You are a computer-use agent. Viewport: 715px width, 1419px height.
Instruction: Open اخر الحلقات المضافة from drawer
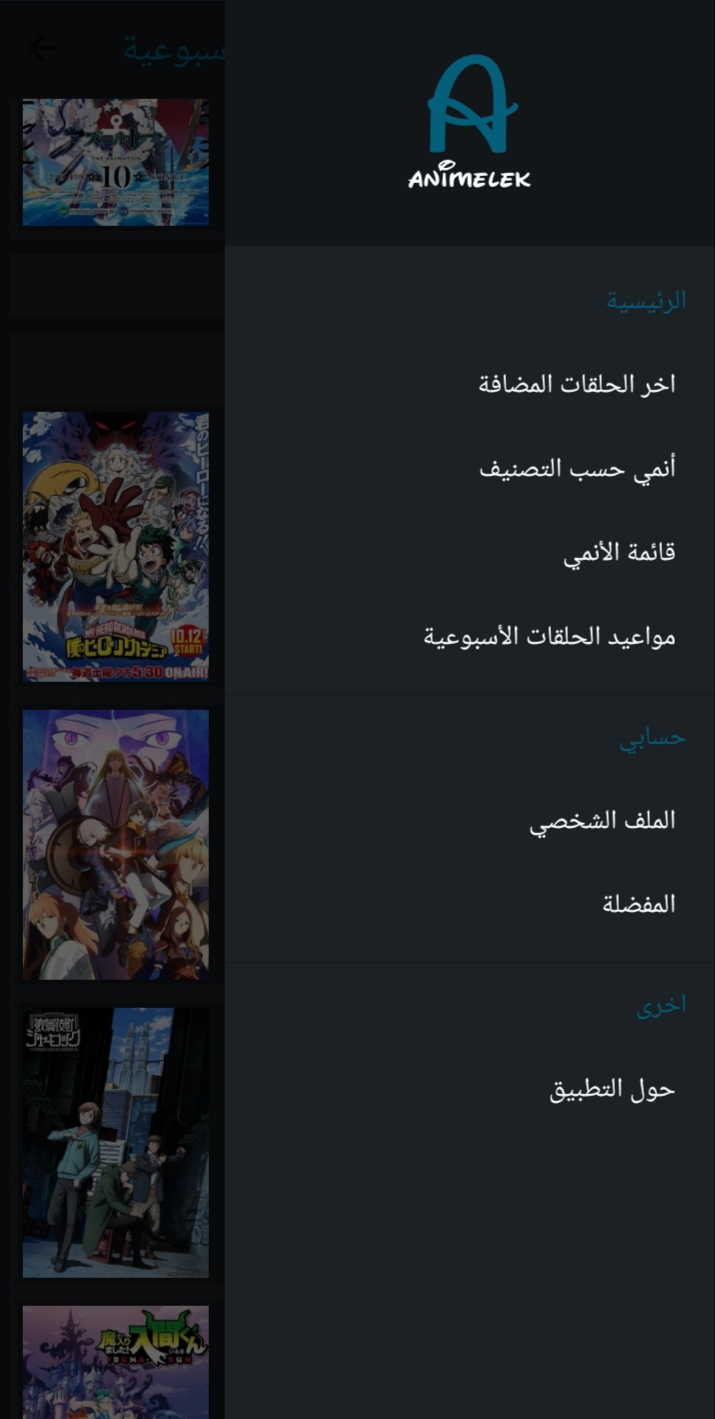coord(470,384)
